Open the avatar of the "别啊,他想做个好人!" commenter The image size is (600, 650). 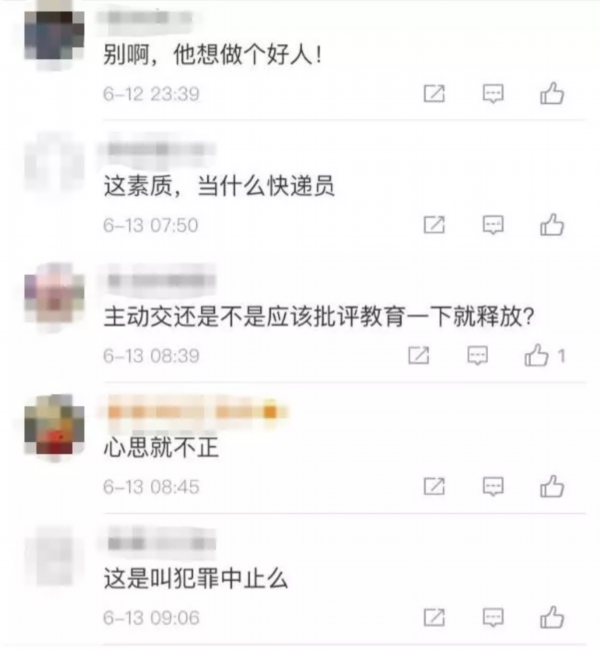55,32
